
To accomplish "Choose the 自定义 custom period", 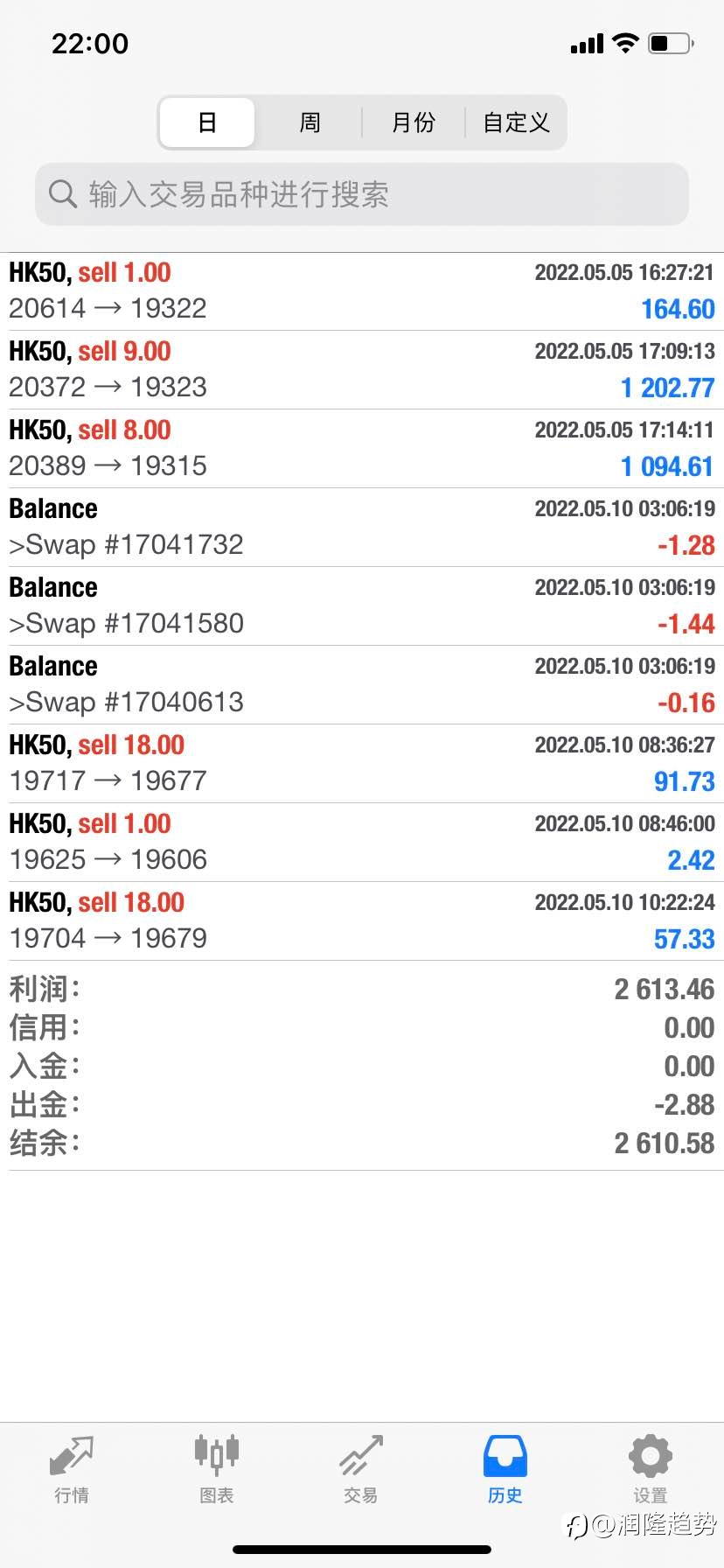I will 516,122.
